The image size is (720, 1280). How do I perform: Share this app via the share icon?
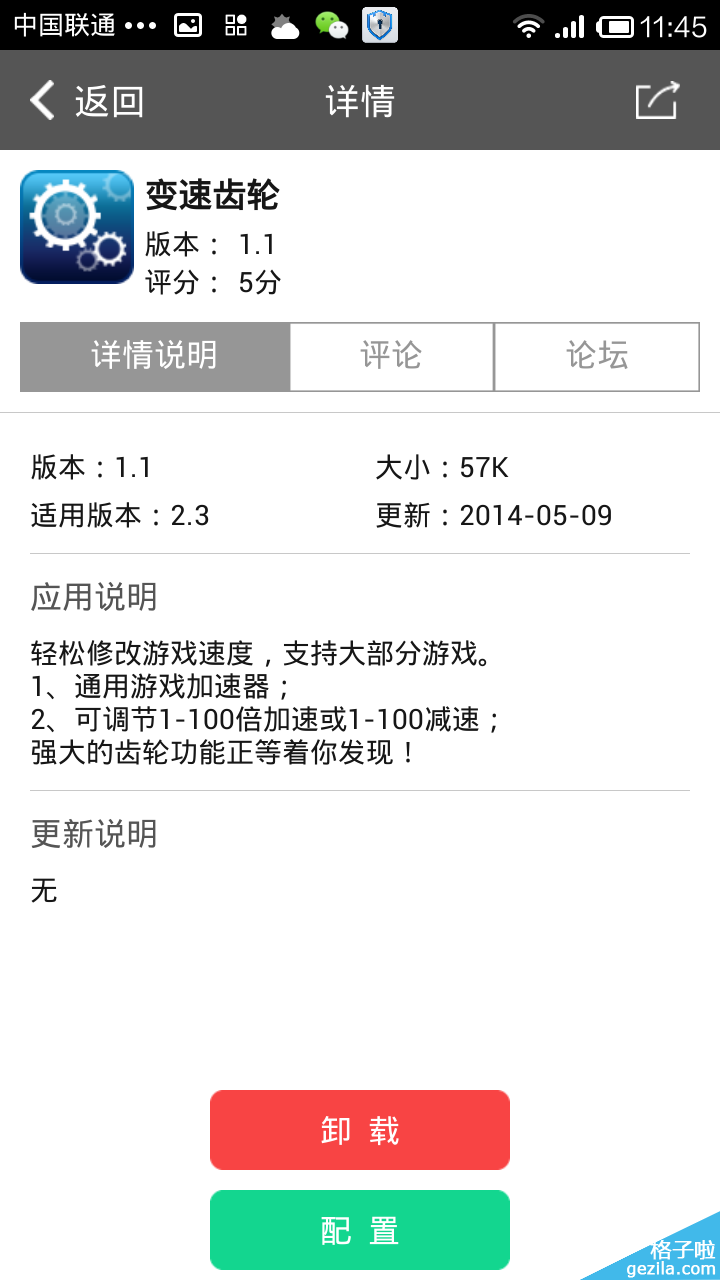click(657, 101)
